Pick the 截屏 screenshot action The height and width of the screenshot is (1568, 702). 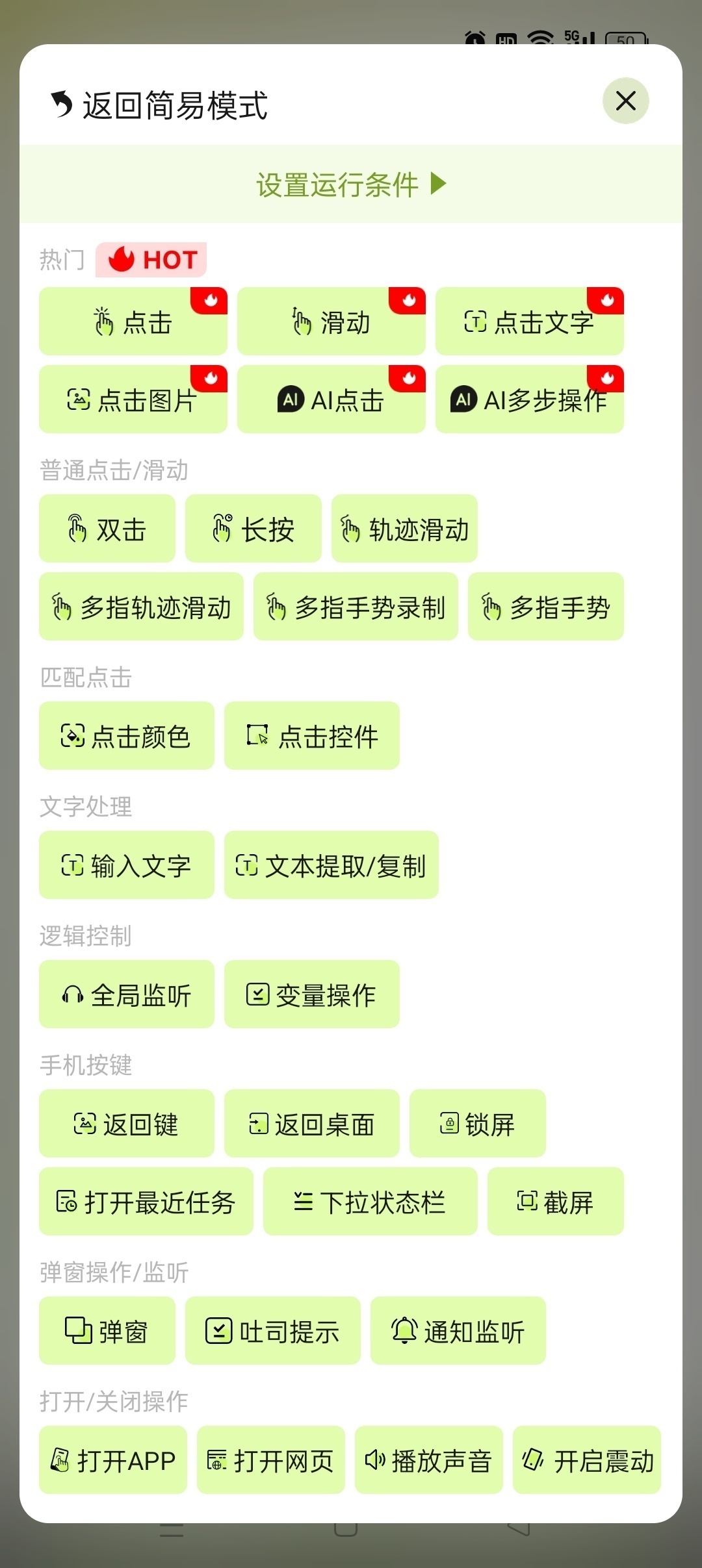556,1202
